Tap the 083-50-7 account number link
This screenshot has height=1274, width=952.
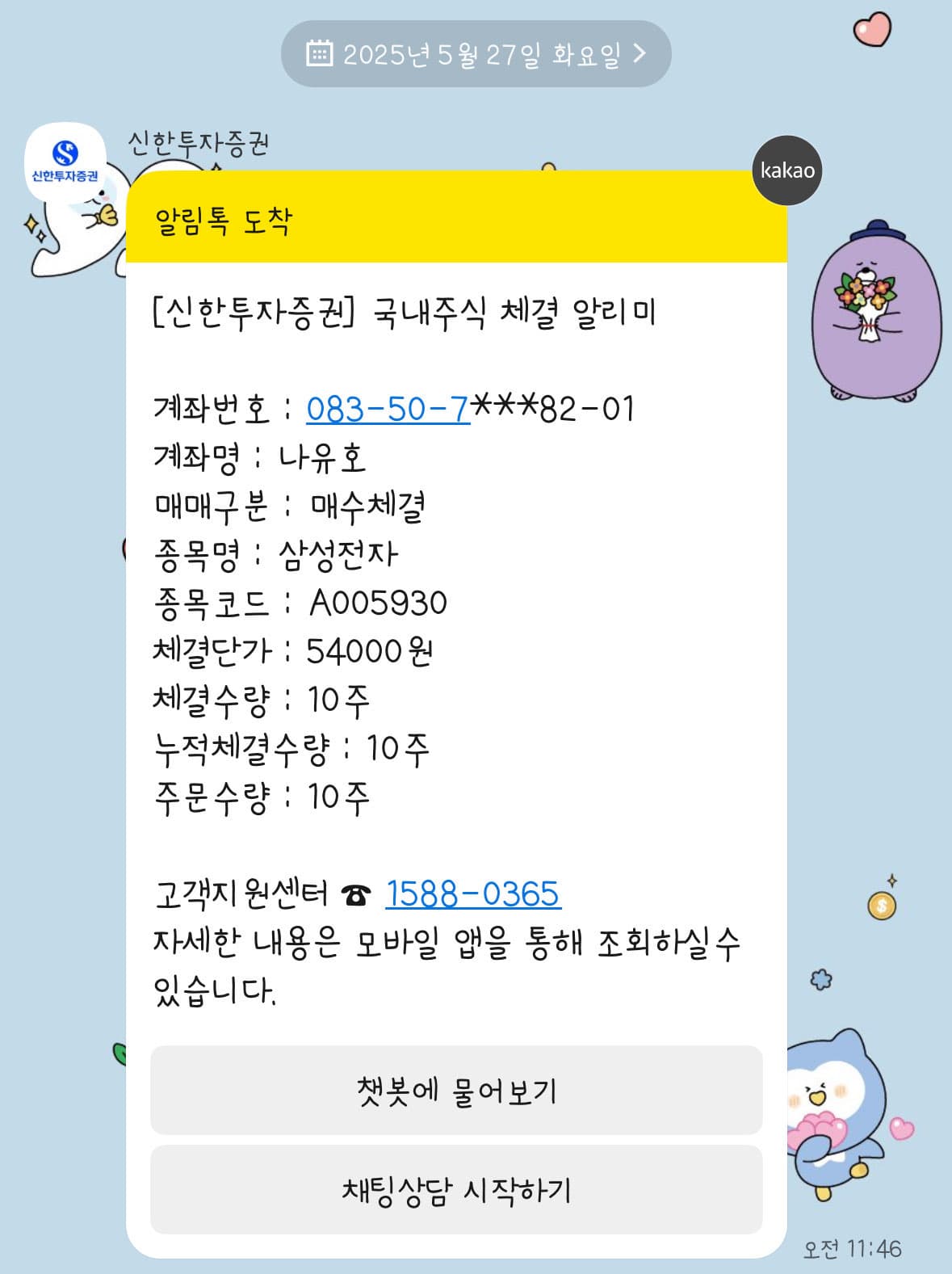[x=388, y=409]
